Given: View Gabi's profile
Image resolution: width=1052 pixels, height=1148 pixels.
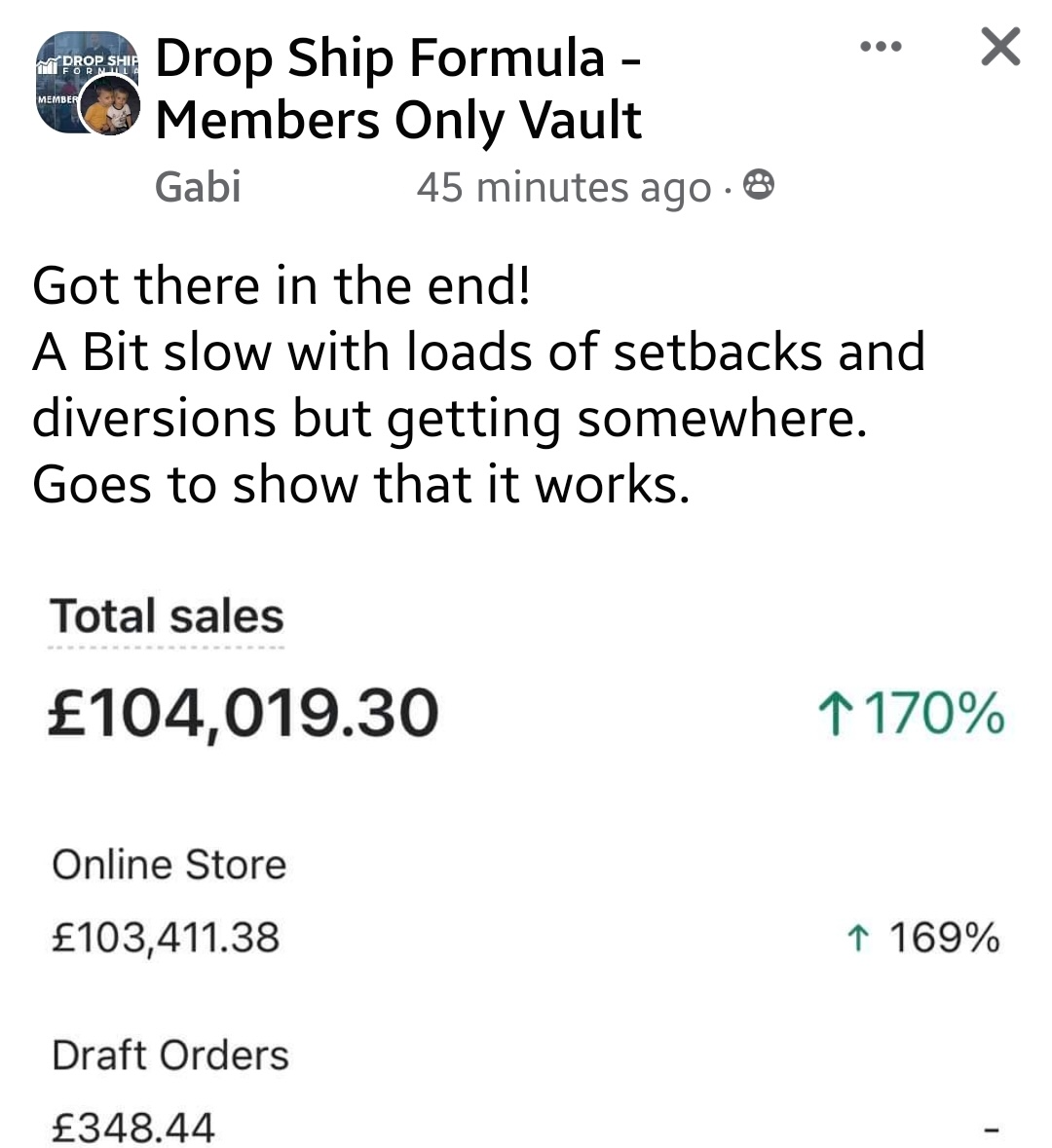Looking at the screenshot, I should pyautogui.click(x=198, y=187).
